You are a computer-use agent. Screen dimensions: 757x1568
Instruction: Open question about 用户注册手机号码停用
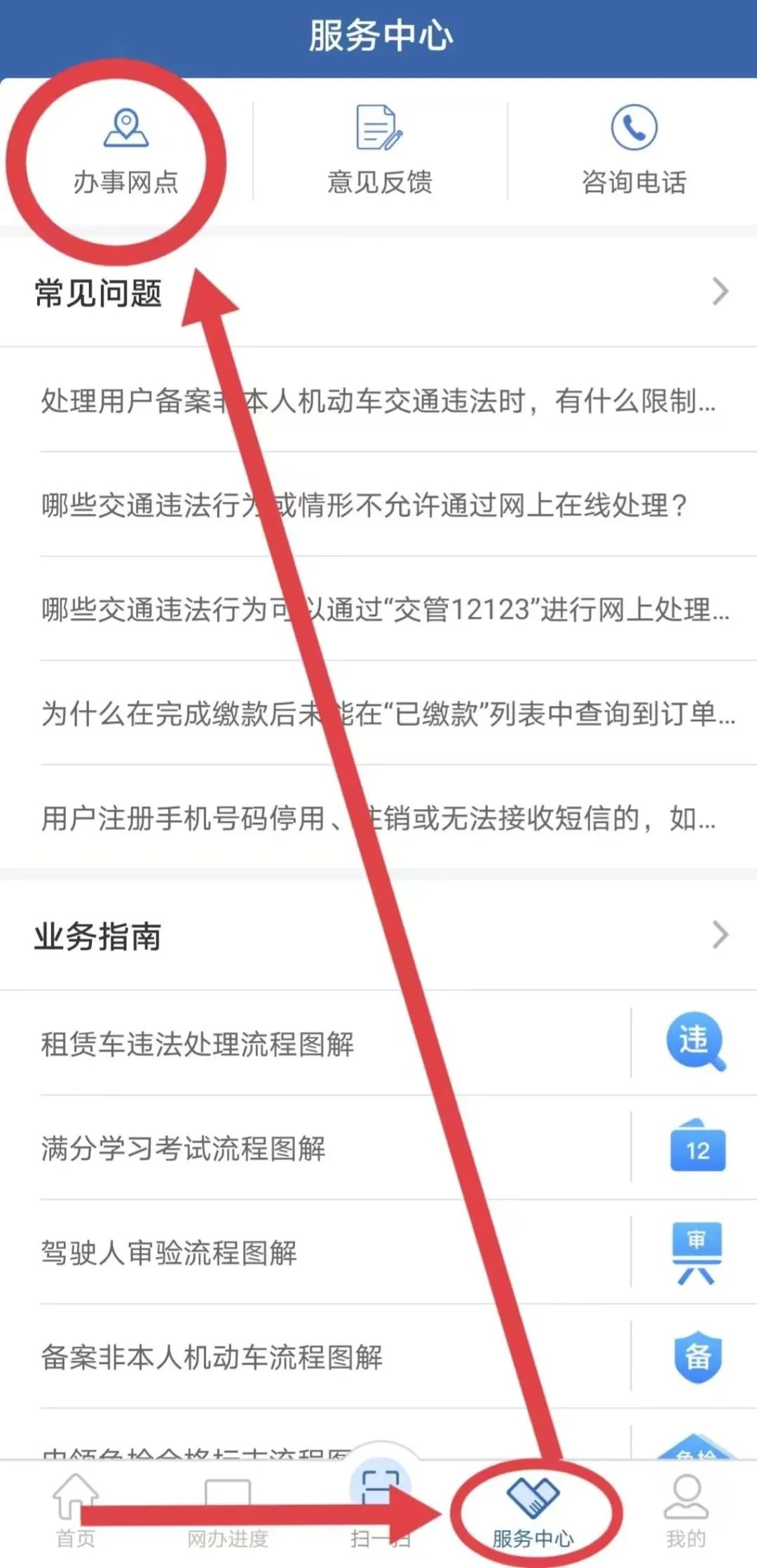click(x=378, y=818)
